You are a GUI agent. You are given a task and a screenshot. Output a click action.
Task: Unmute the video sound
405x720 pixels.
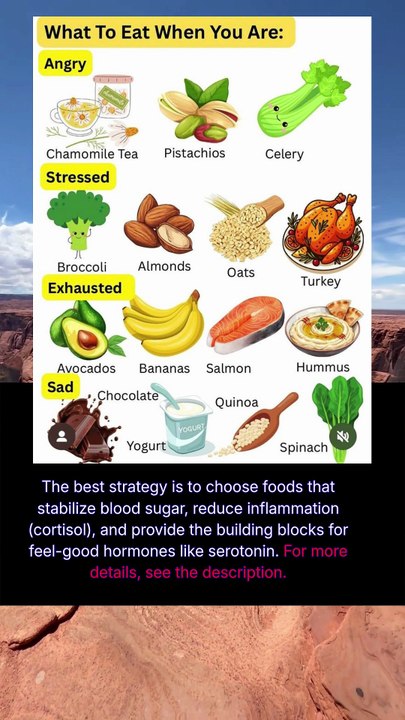[x=343, y=436]
